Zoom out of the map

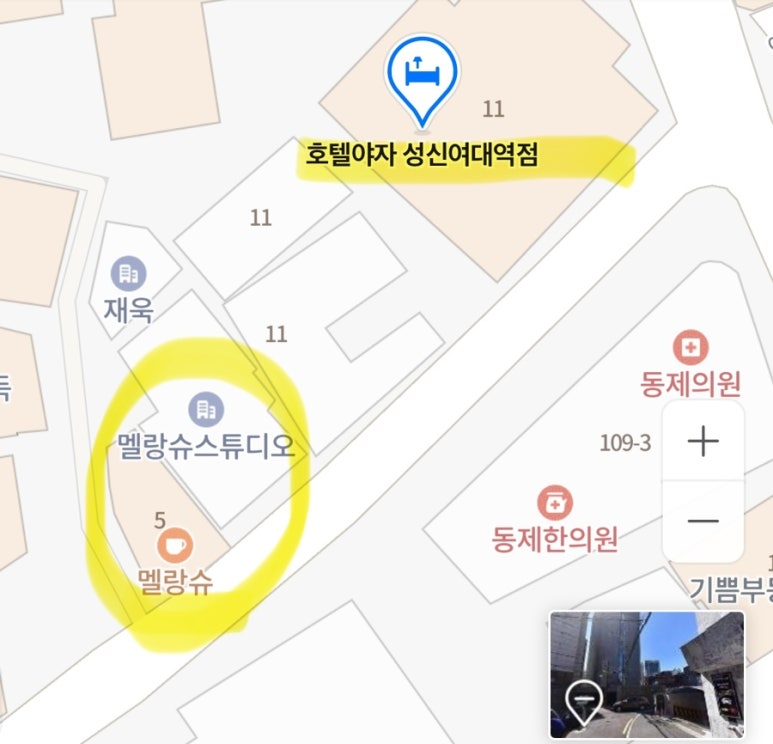coord(704,521)
